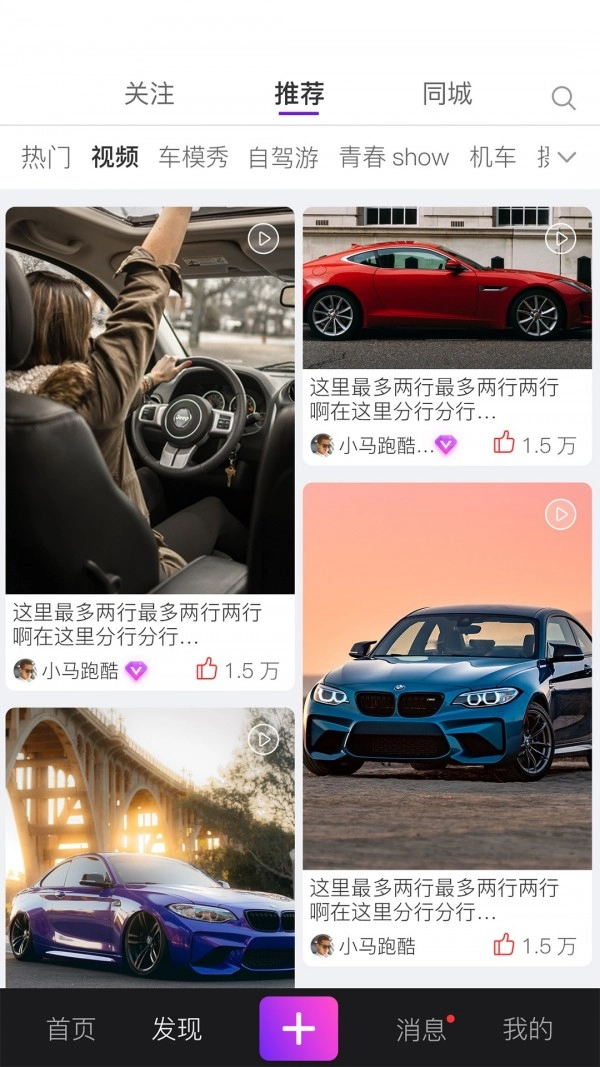Like the red sports car post
Image resolution: width=600 pixels, height=1067 pixels.
(504, 444)
